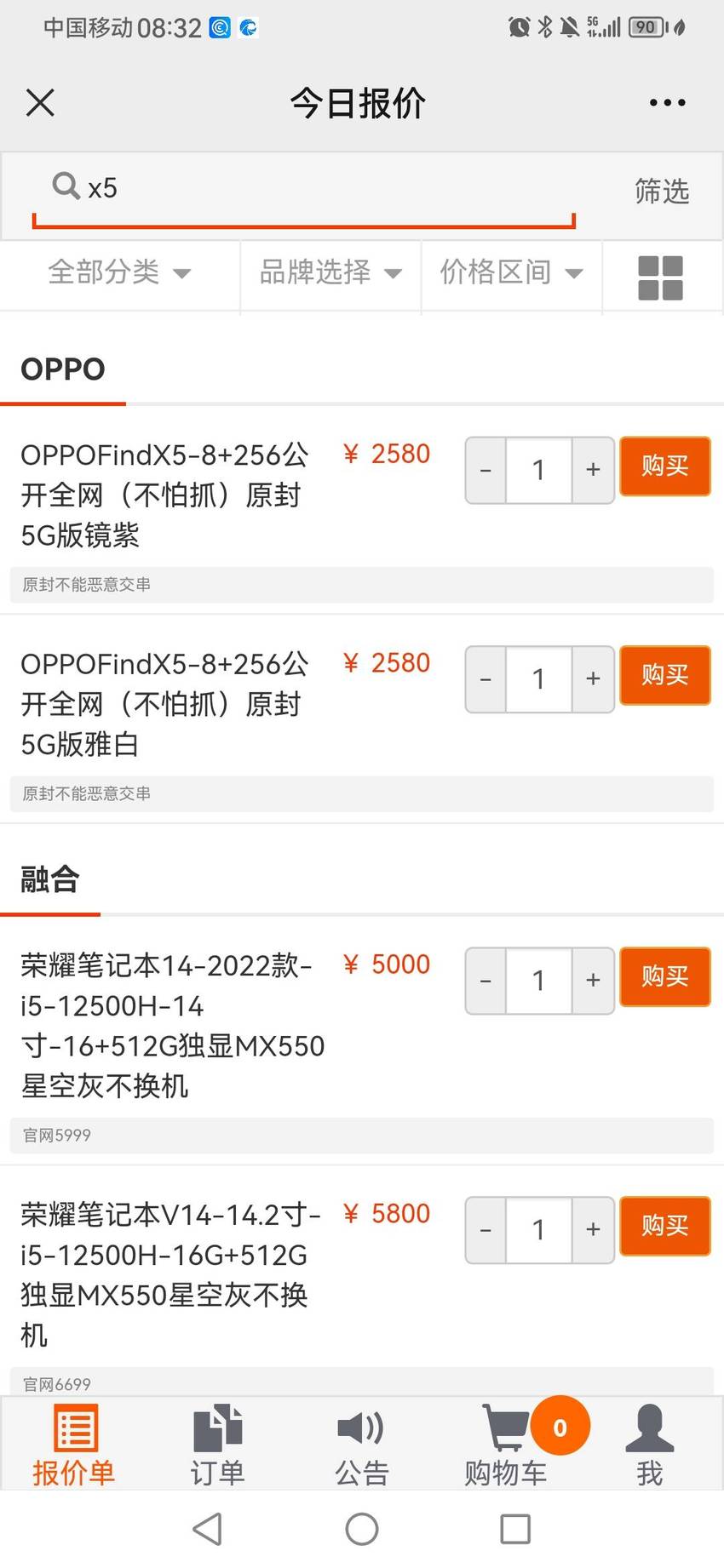Increase quantity for 荣耀笔记本14-2022款
The width and height of the screenshot is (724, 1568).
[593, 981]
